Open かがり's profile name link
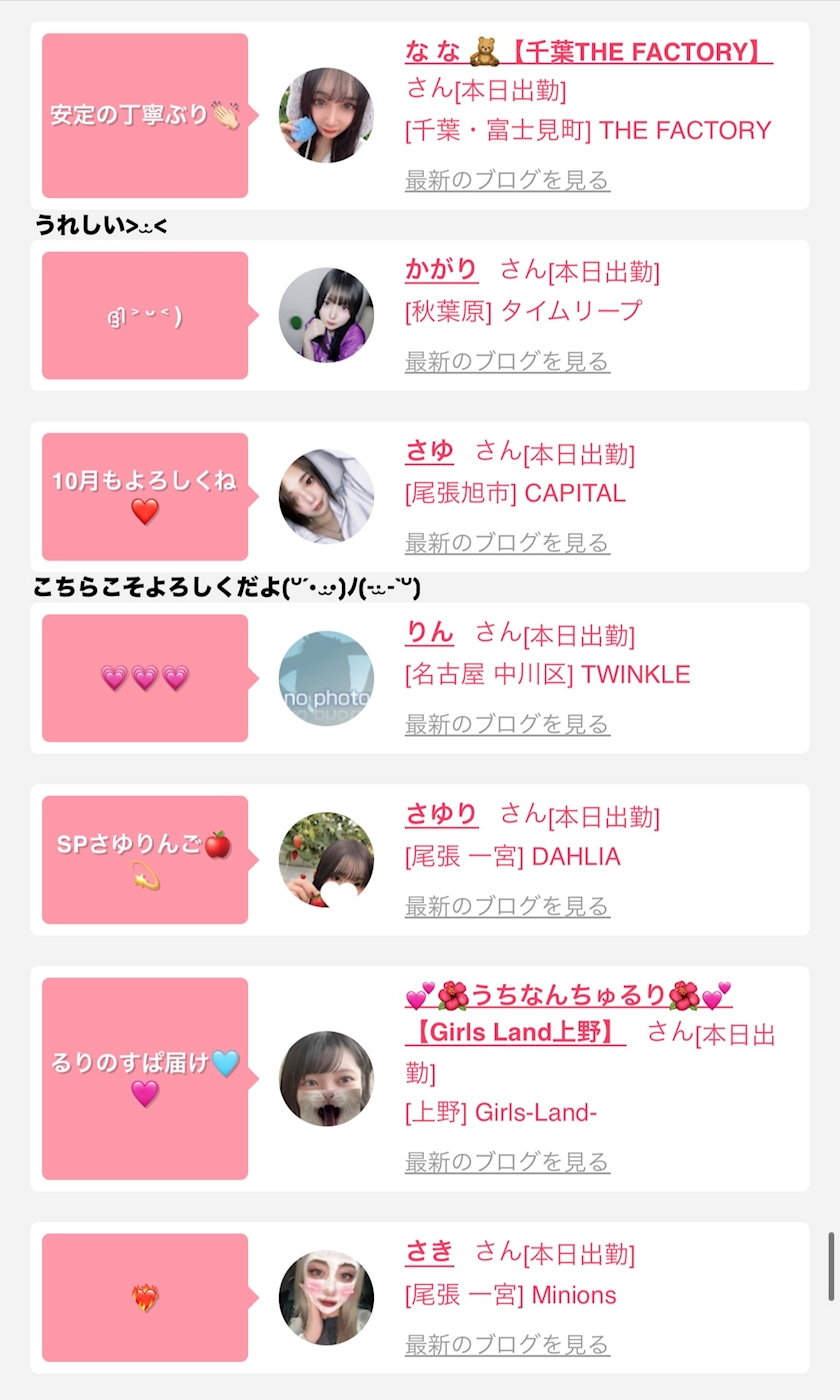 pyautogui.click(x=441, y=269)
